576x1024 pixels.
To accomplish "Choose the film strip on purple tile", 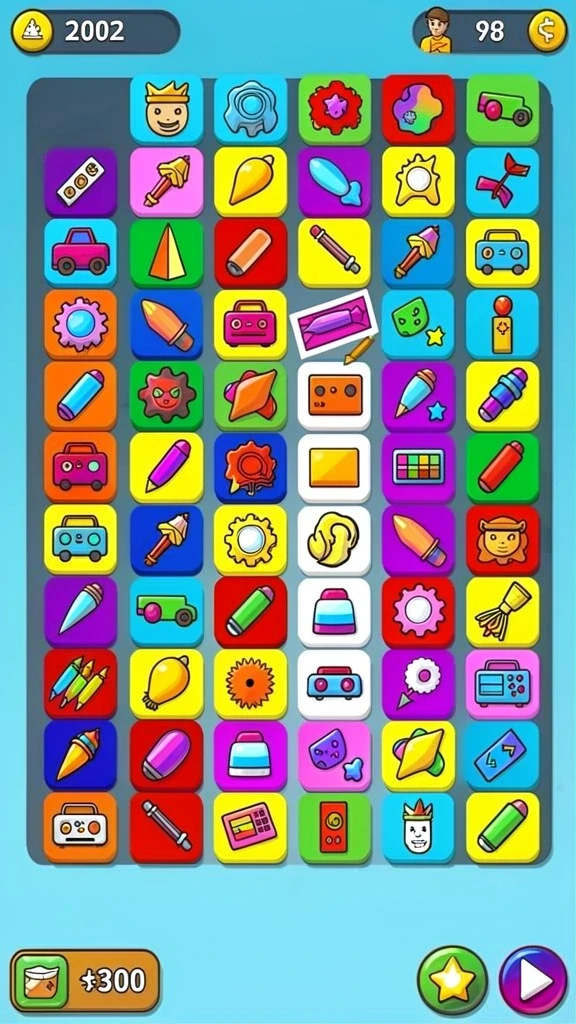I will tap(80, 182).
